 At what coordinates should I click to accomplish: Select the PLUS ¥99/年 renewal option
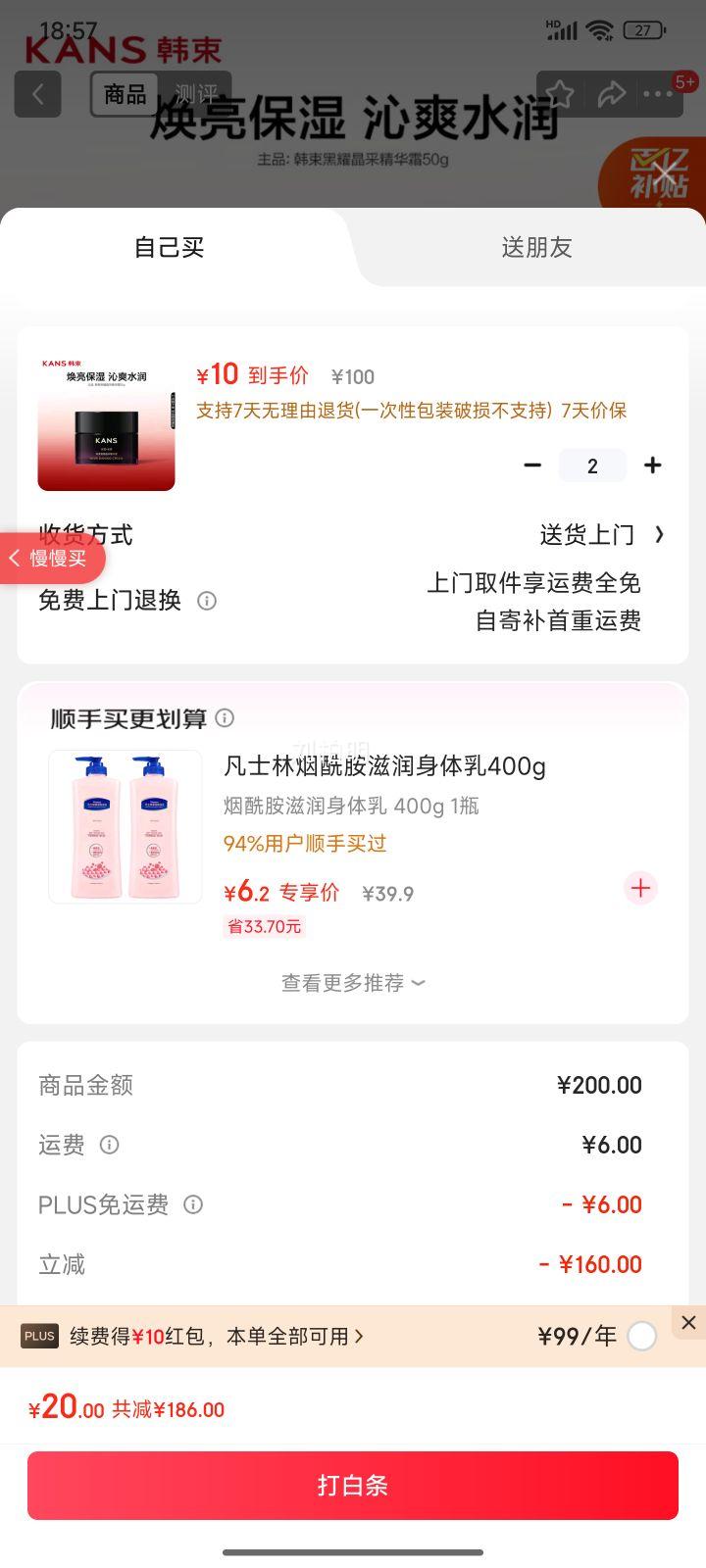(641, 1336)
